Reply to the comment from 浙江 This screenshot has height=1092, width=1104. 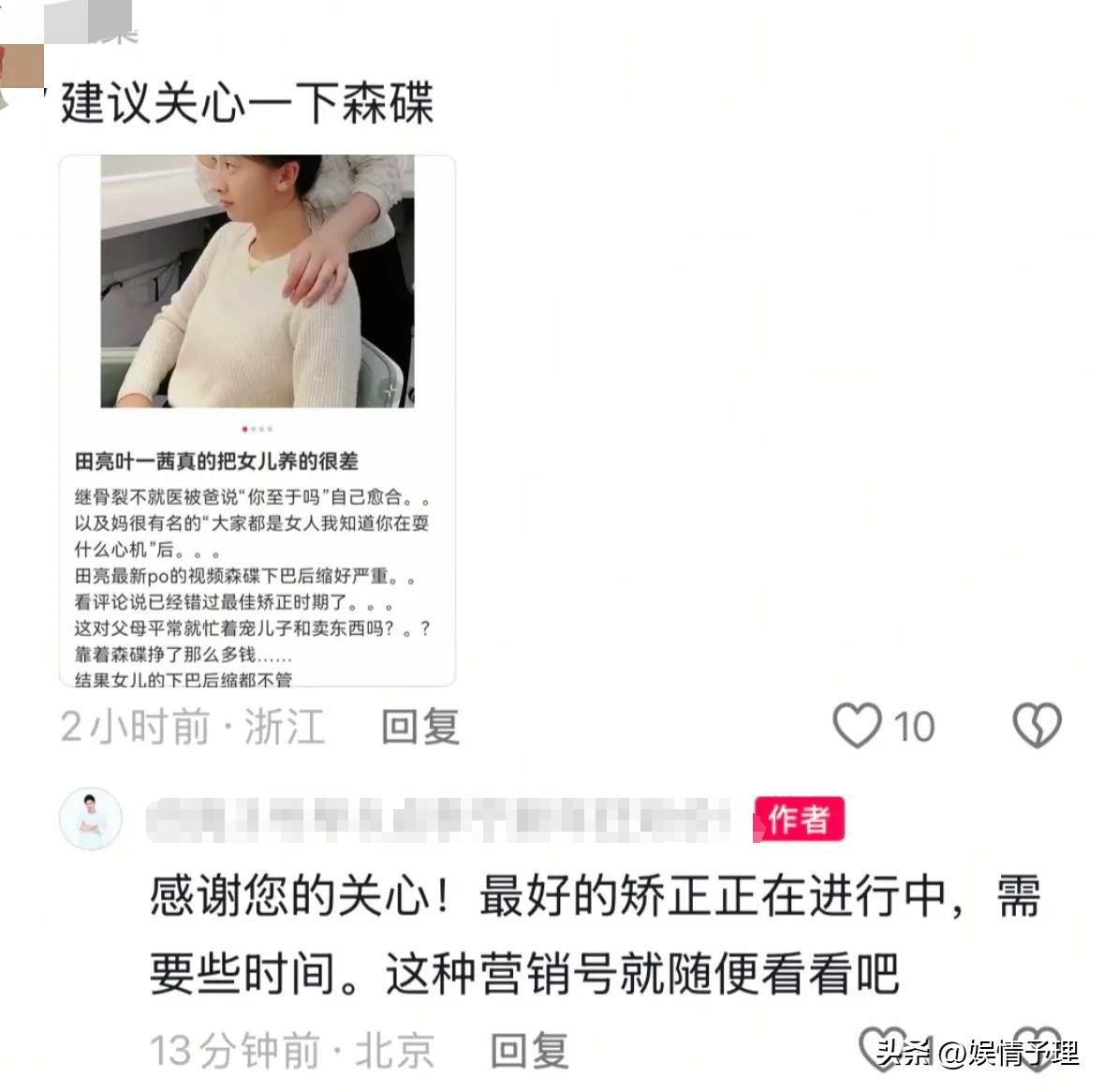(420, 727)
